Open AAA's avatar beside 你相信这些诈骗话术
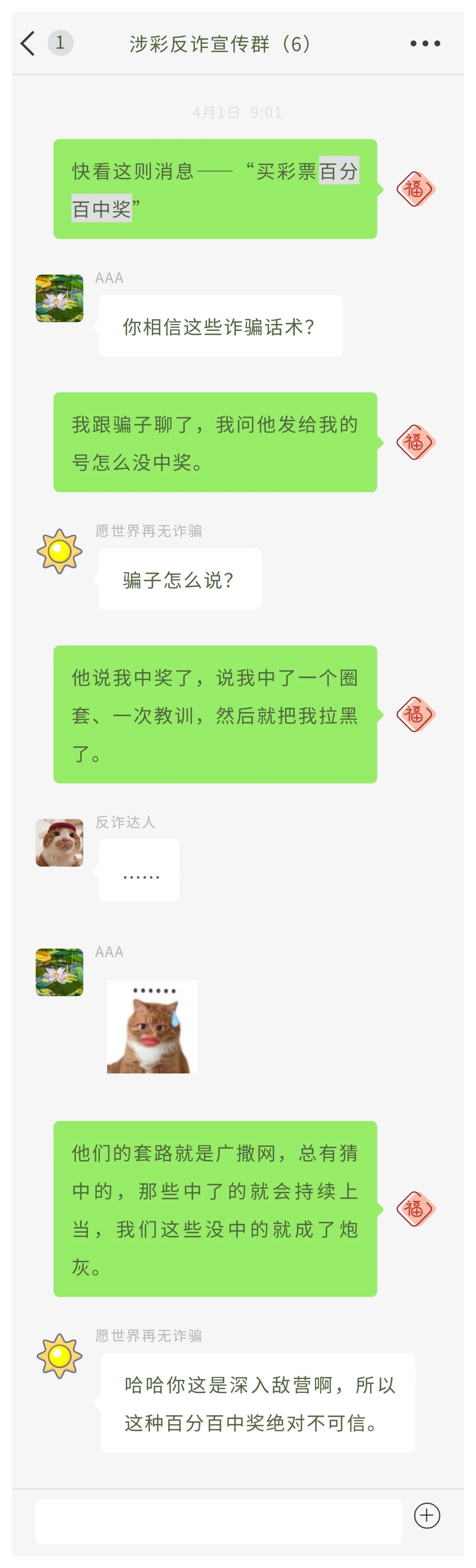The width and height of the screenshot is (476, 1568). click(x=59, y=298)
